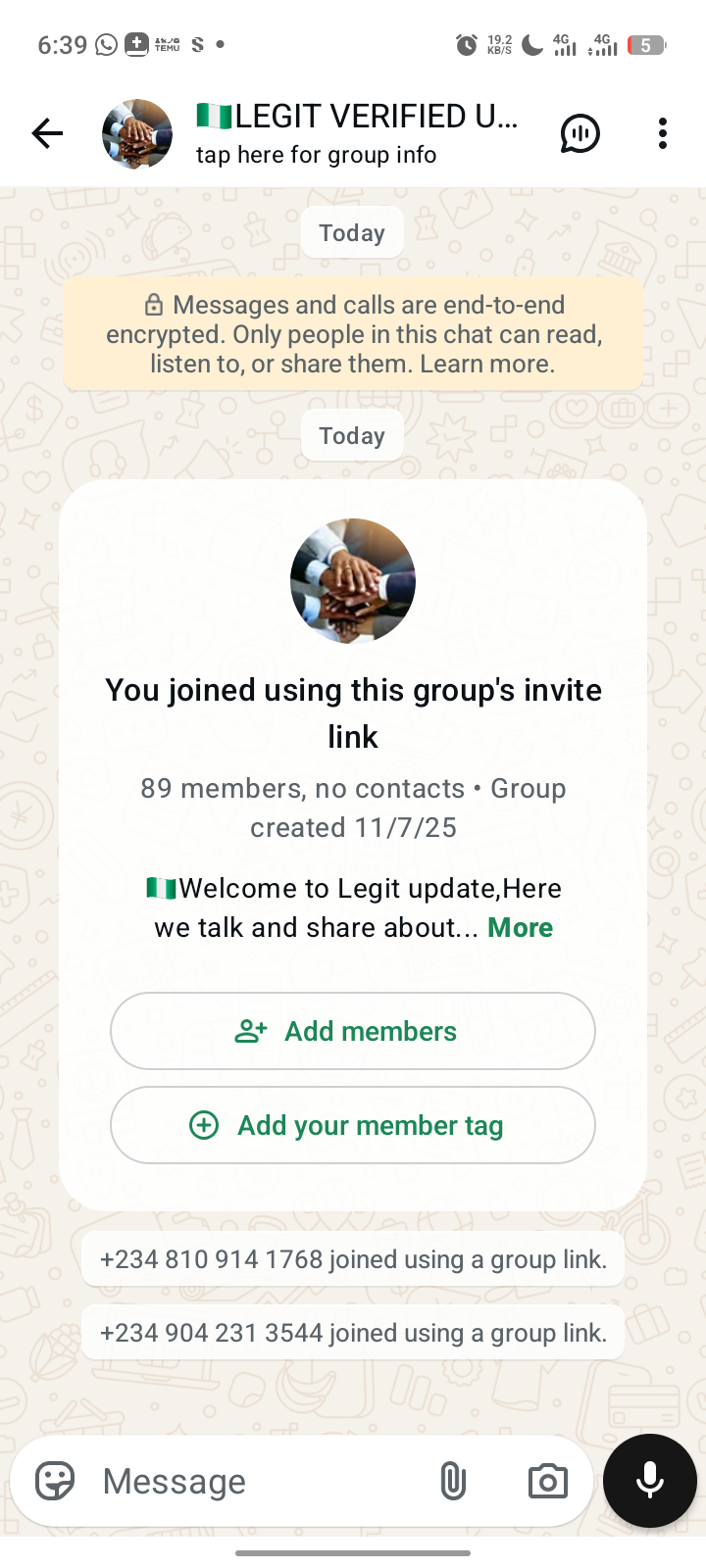The width and height of the screenshot is (706, 1568).
Task: Open the group profile picture in the header
Action: tap(137, 133)
